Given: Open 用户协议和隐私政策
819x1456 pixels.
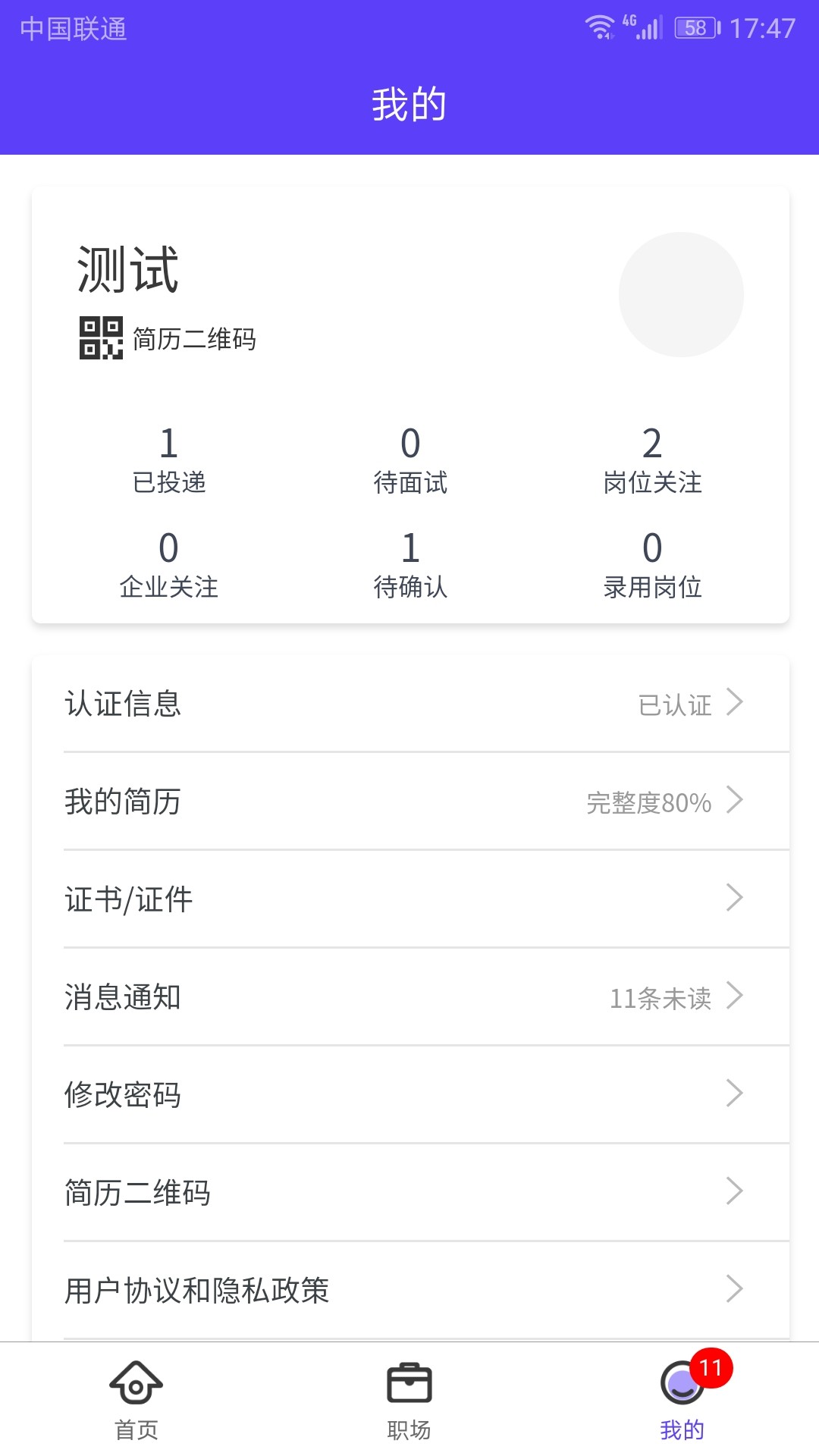Looking at the screenshot, I should click(x=410, y=1290).
